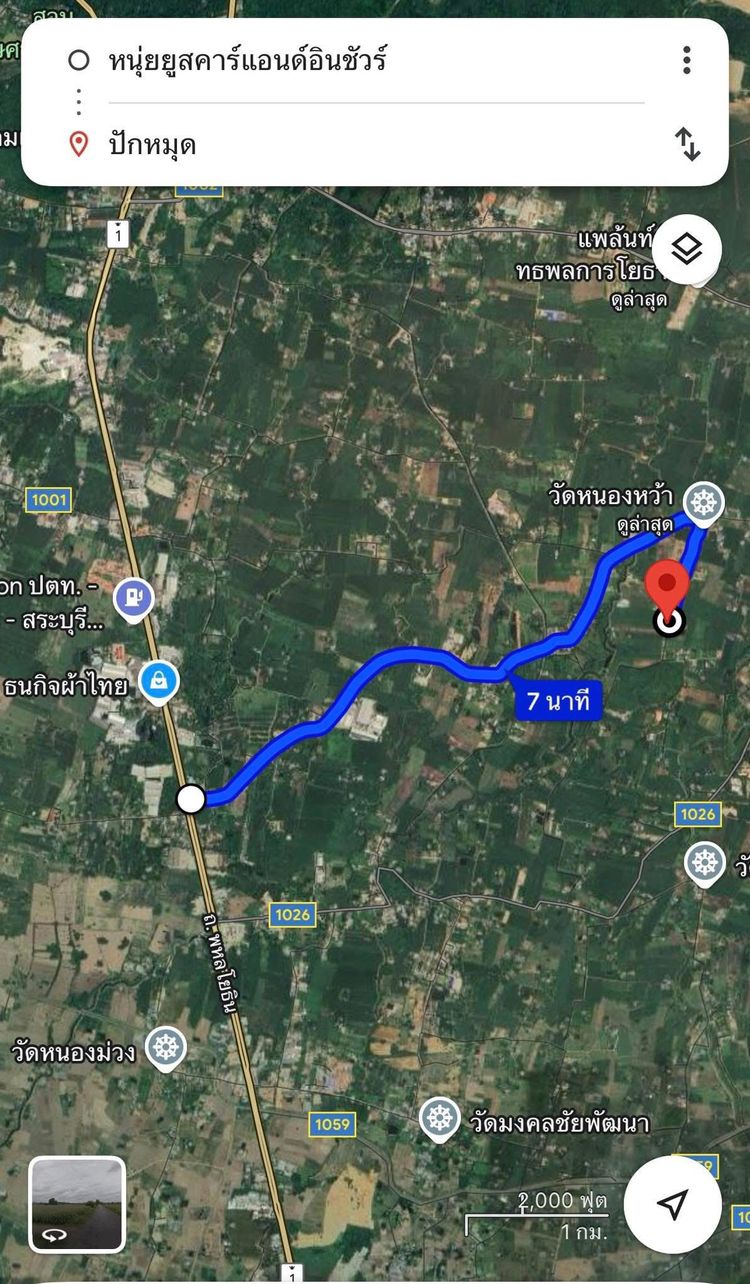Open the map layers selector
The width and height of the screenshot is (750, 1284).
coord(686,249)
